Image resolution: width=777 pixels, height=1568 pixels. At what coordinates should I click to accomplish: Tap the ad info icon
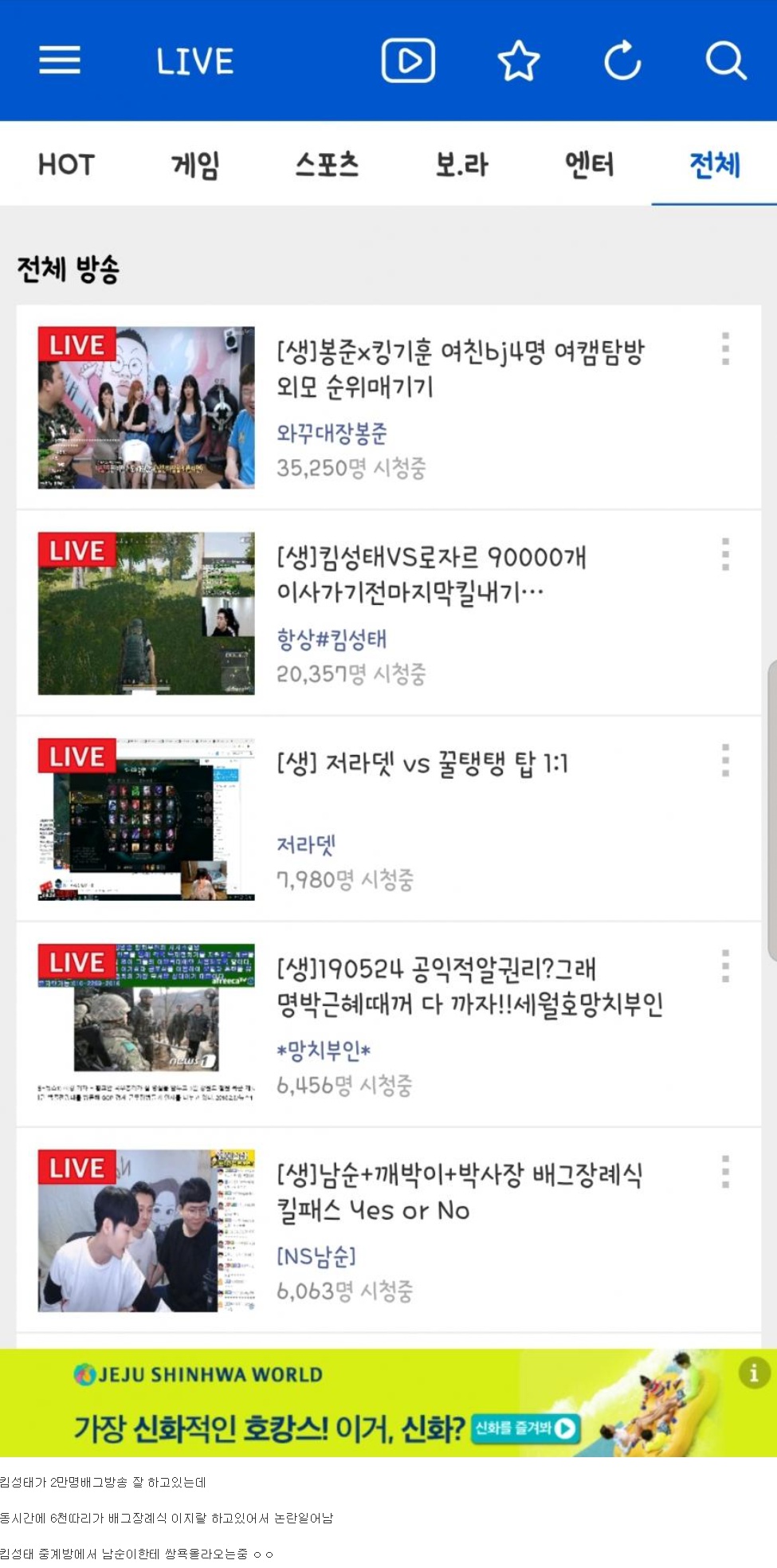click(x=753, y=1373)
